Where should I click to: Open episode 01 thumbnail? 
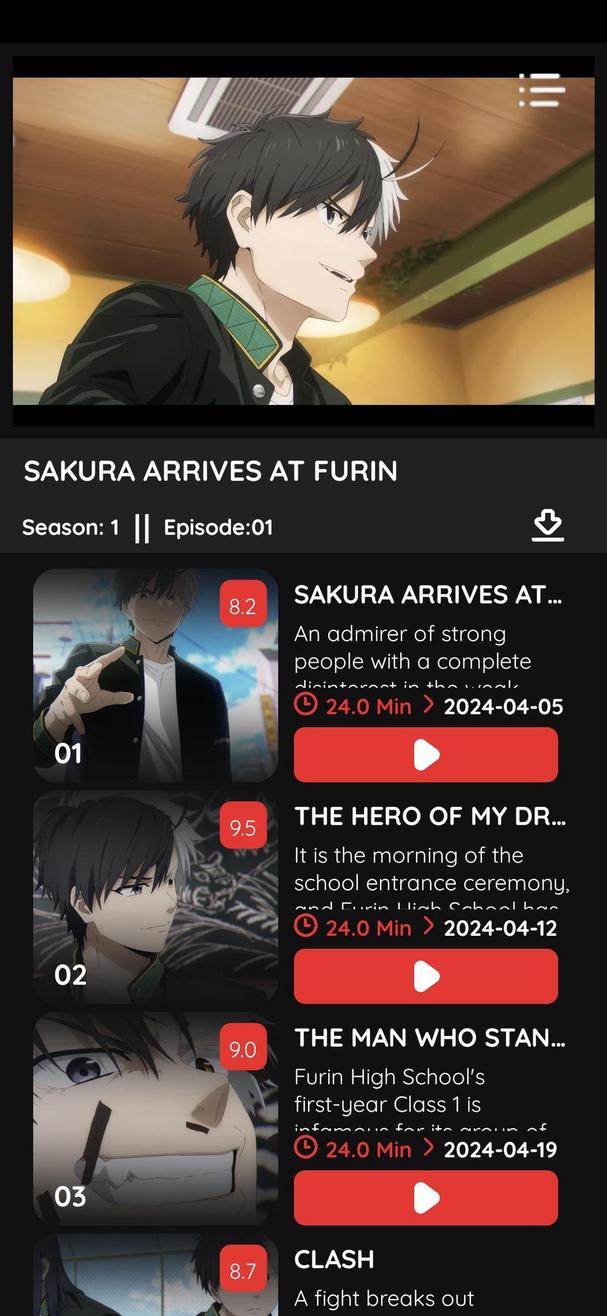(x=155, y=675)
